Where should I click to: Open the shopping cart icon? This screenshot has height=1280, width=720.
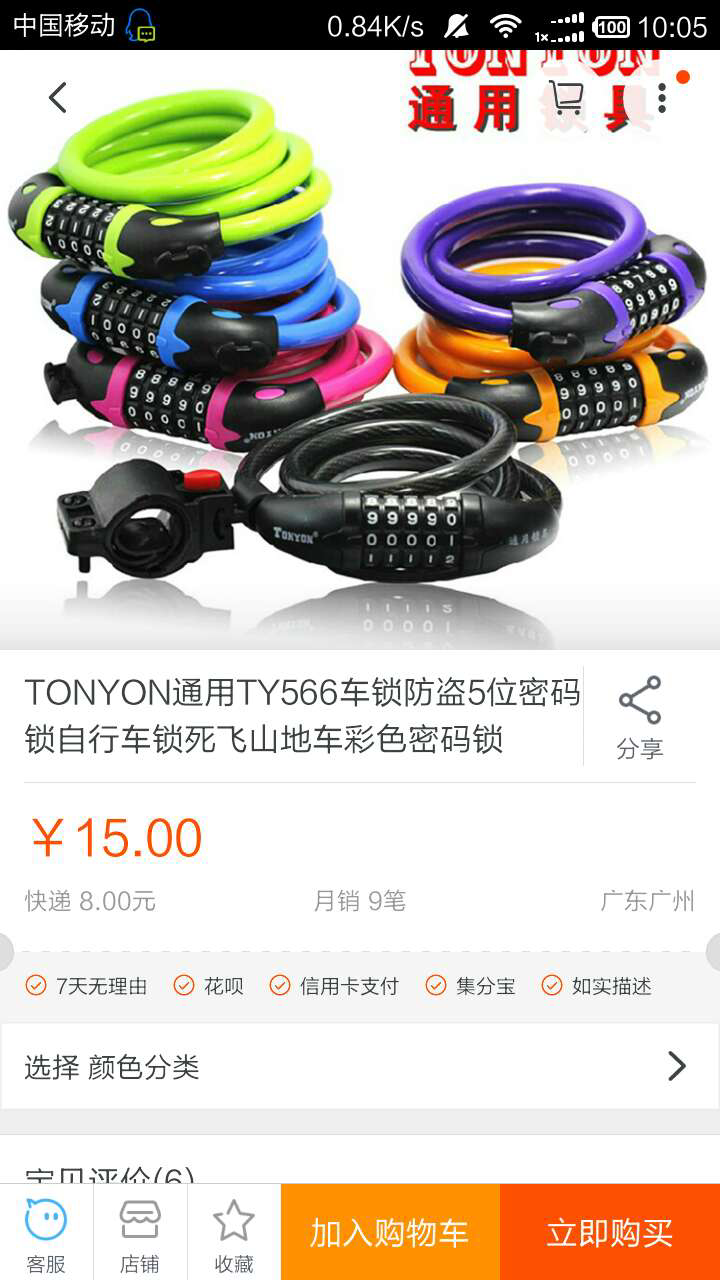click(x=566, y=98)
